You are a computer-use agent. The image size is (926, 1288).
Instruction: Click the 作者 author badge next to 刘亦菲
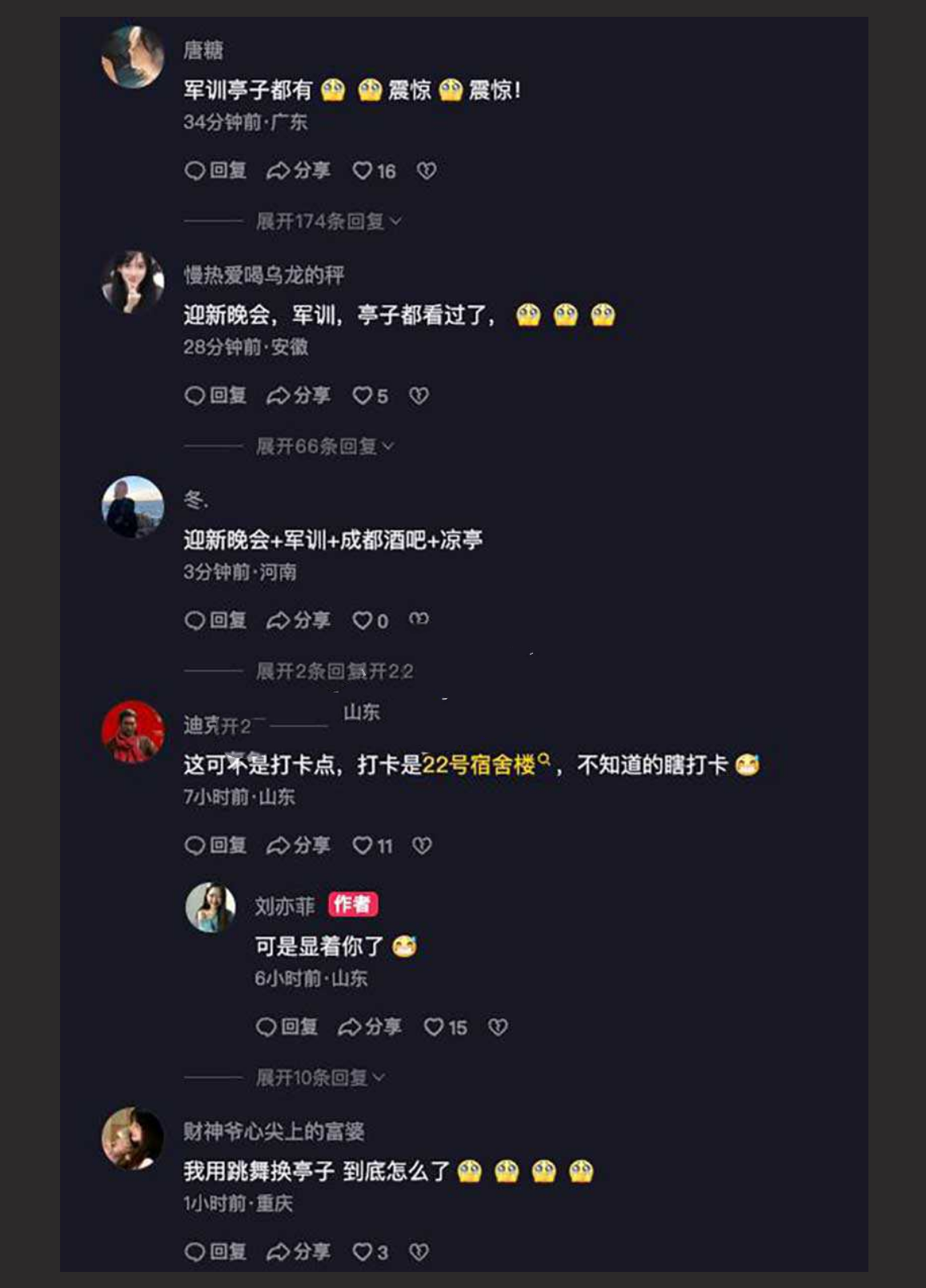(355, 903)
